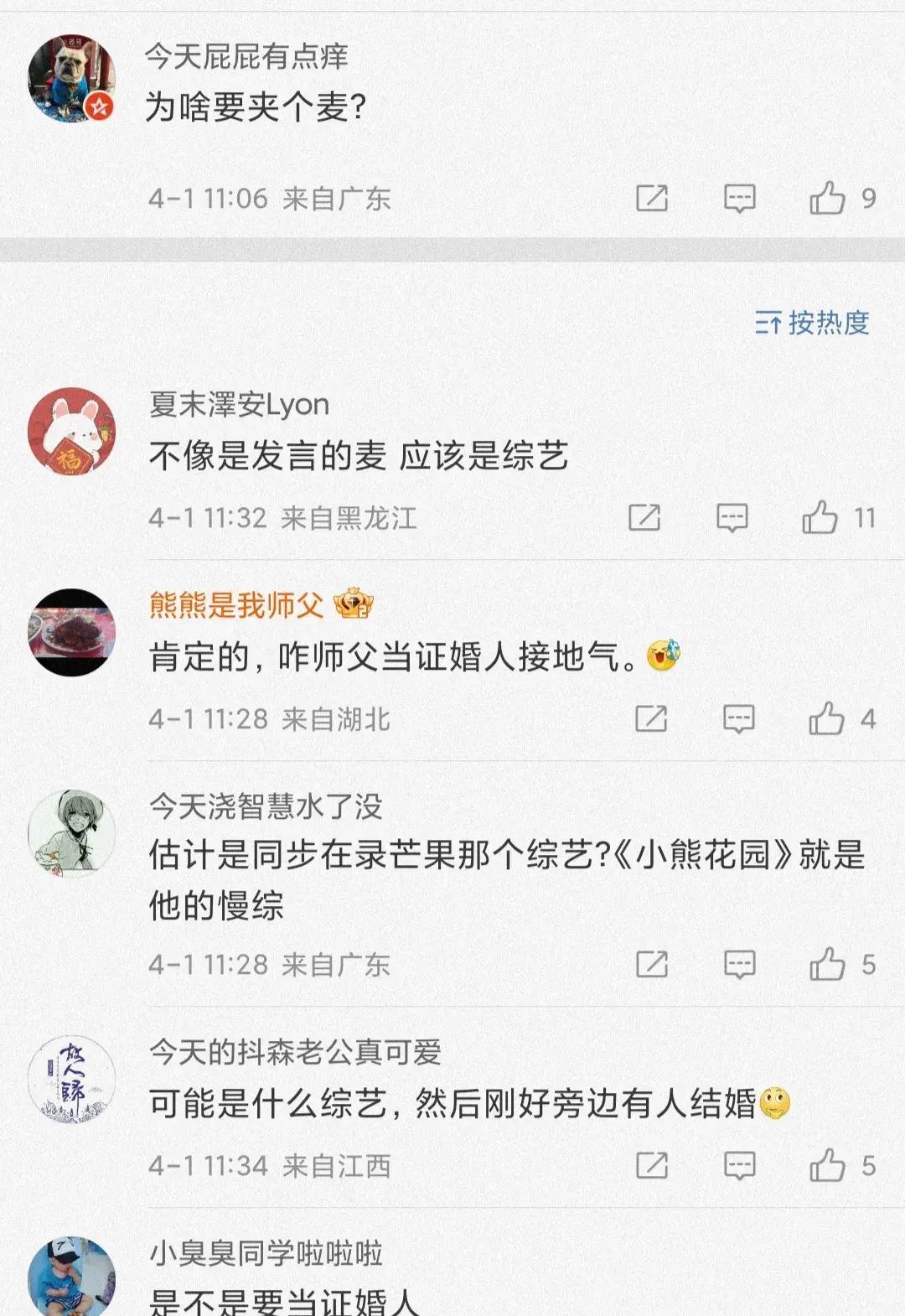Repost 今天的抖森老公真可爱's comment
This screenshot has height=1316, width=905.
652,1166
